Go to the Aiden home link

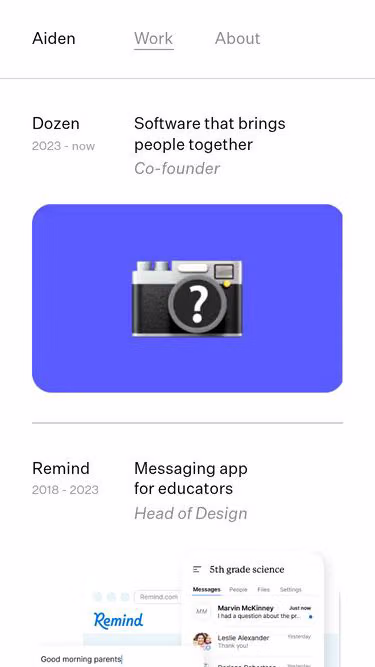(54, 39)
